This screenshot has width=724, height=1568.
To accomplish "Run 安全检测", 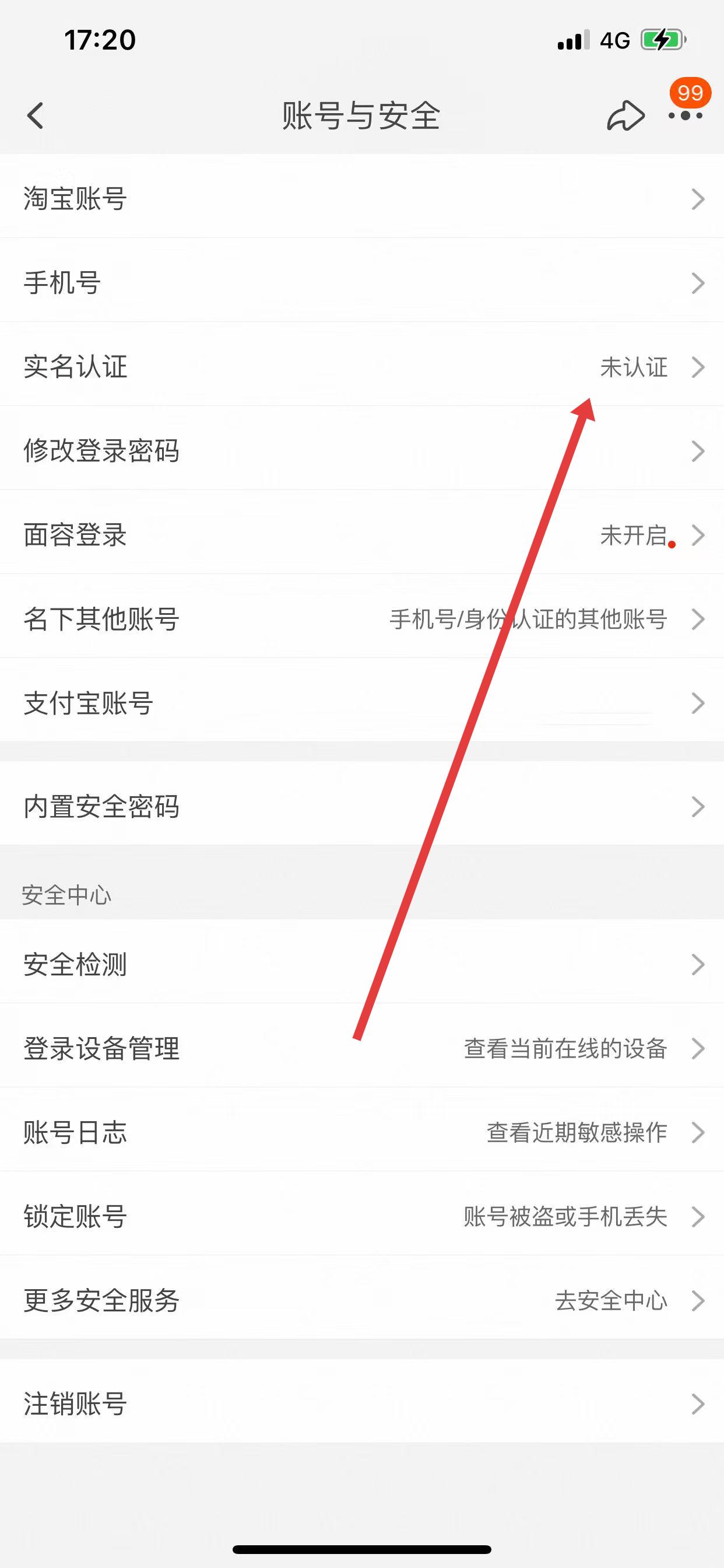I will [x=362, y=964].
